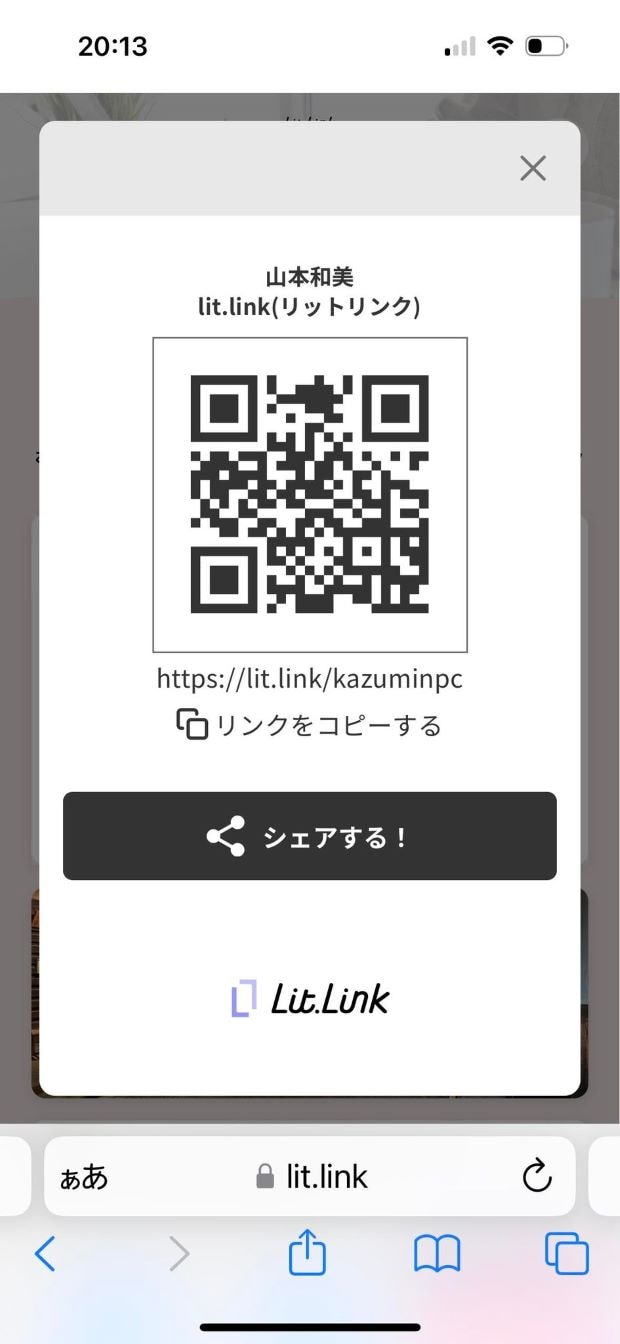Open the Safari share sheet
The width and height of the screenshot is (620, 1344).
pyautogui.click(x=308, y=1253)
